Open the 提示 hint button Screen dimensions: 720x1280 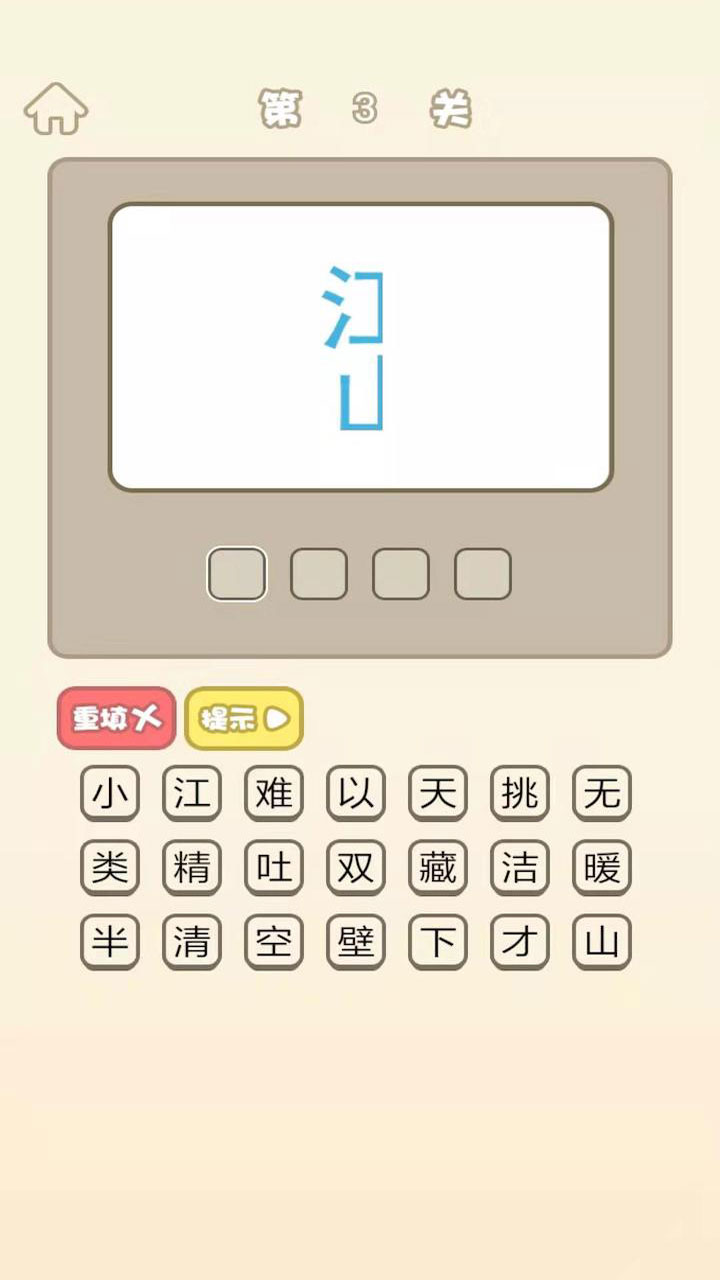click(x=244, y=718)
